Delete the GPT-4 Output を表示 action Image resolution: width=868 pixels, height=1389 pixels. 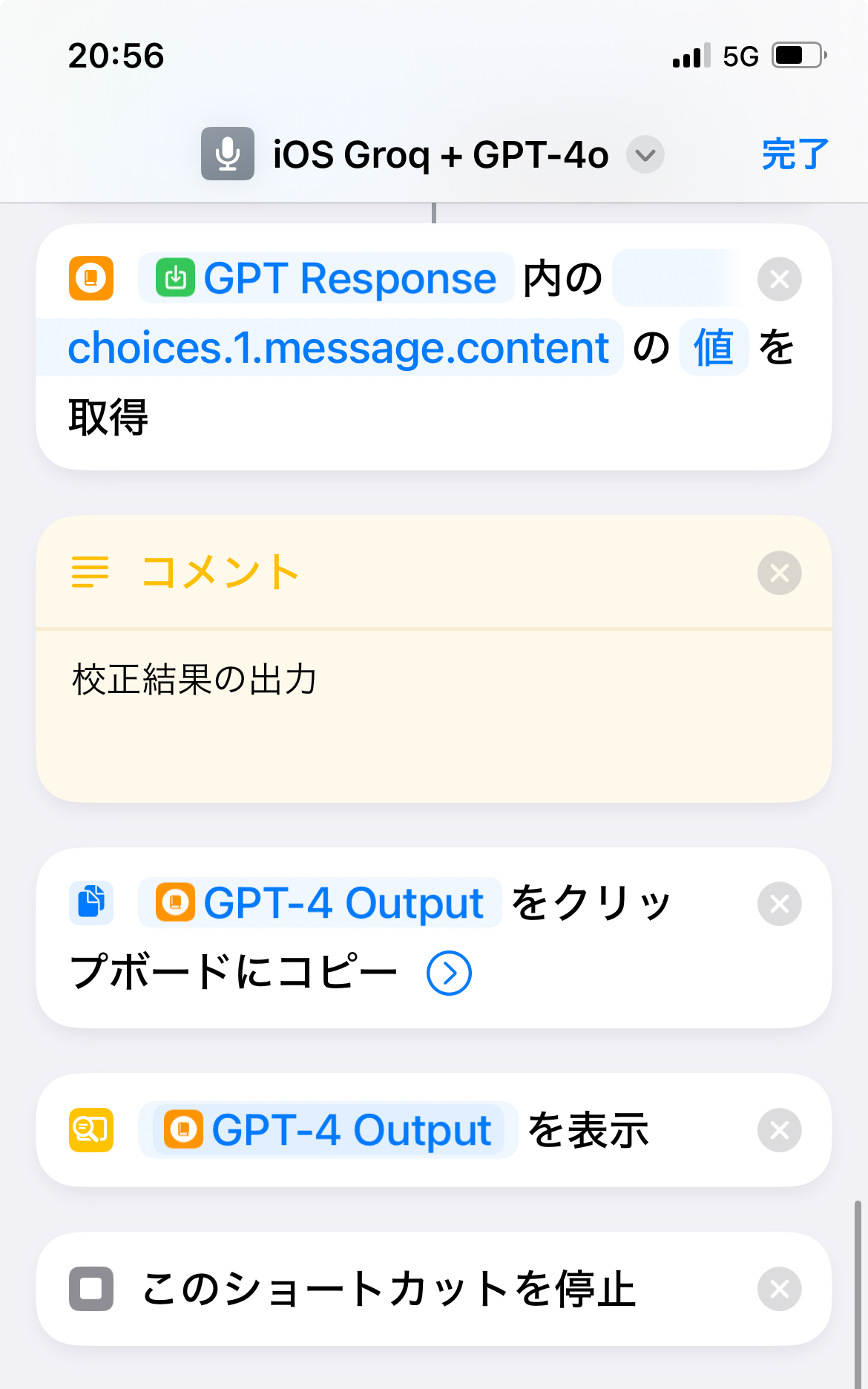pos(779,1130)
